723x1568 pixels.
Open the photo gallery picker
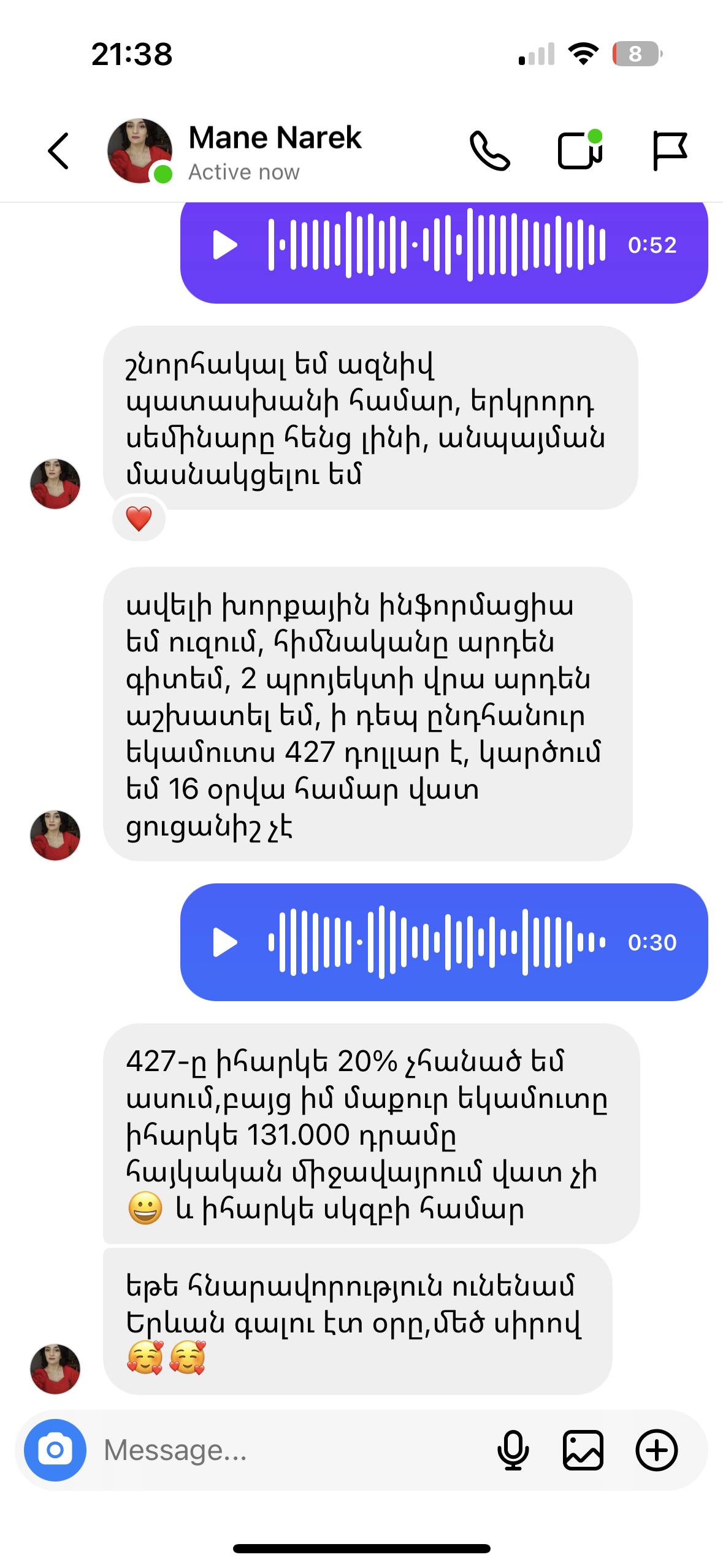coord(583,1450)
